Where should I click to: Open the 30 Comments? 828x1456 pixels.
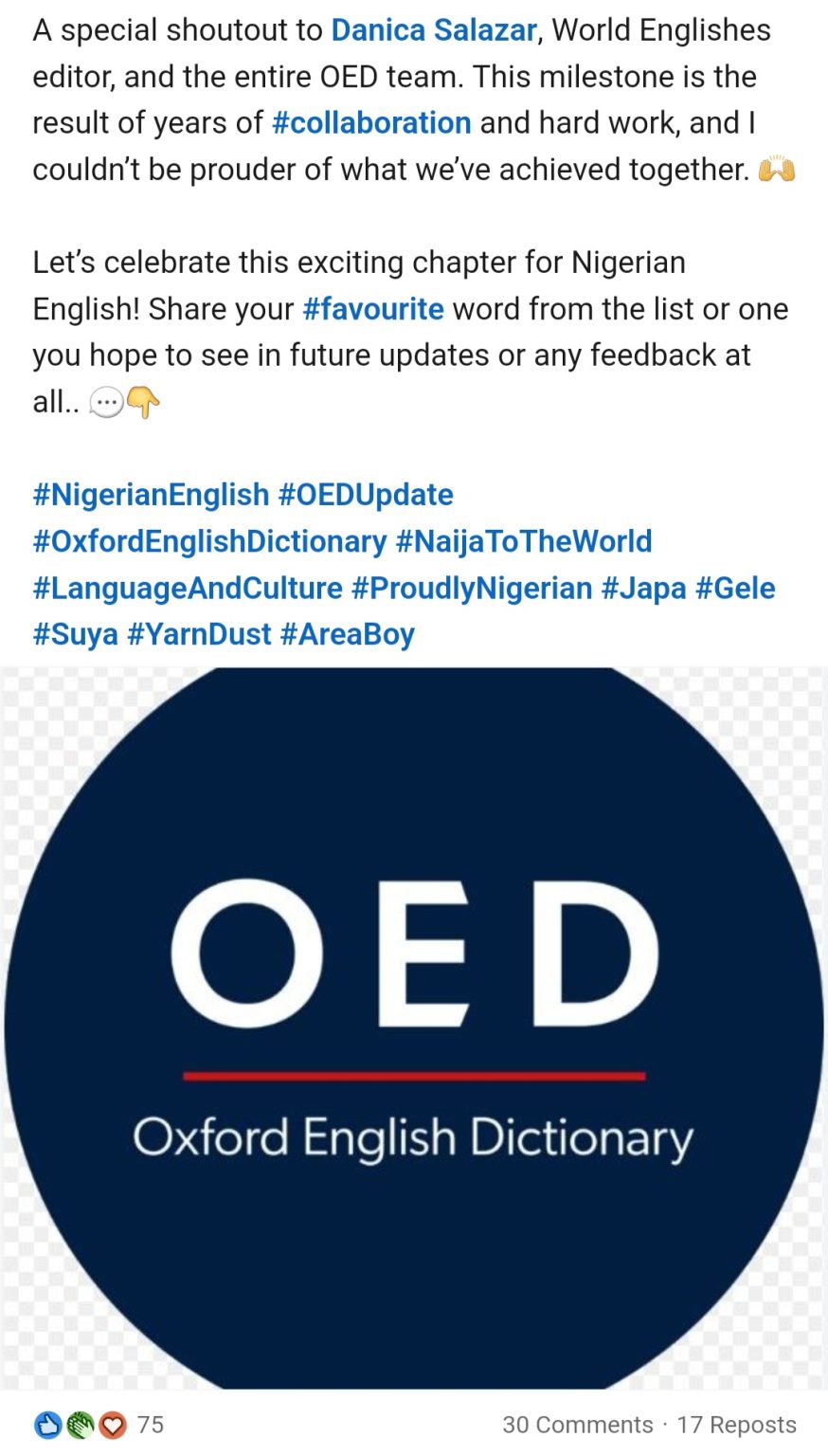pyautogui.click(x=577, y=1425)
